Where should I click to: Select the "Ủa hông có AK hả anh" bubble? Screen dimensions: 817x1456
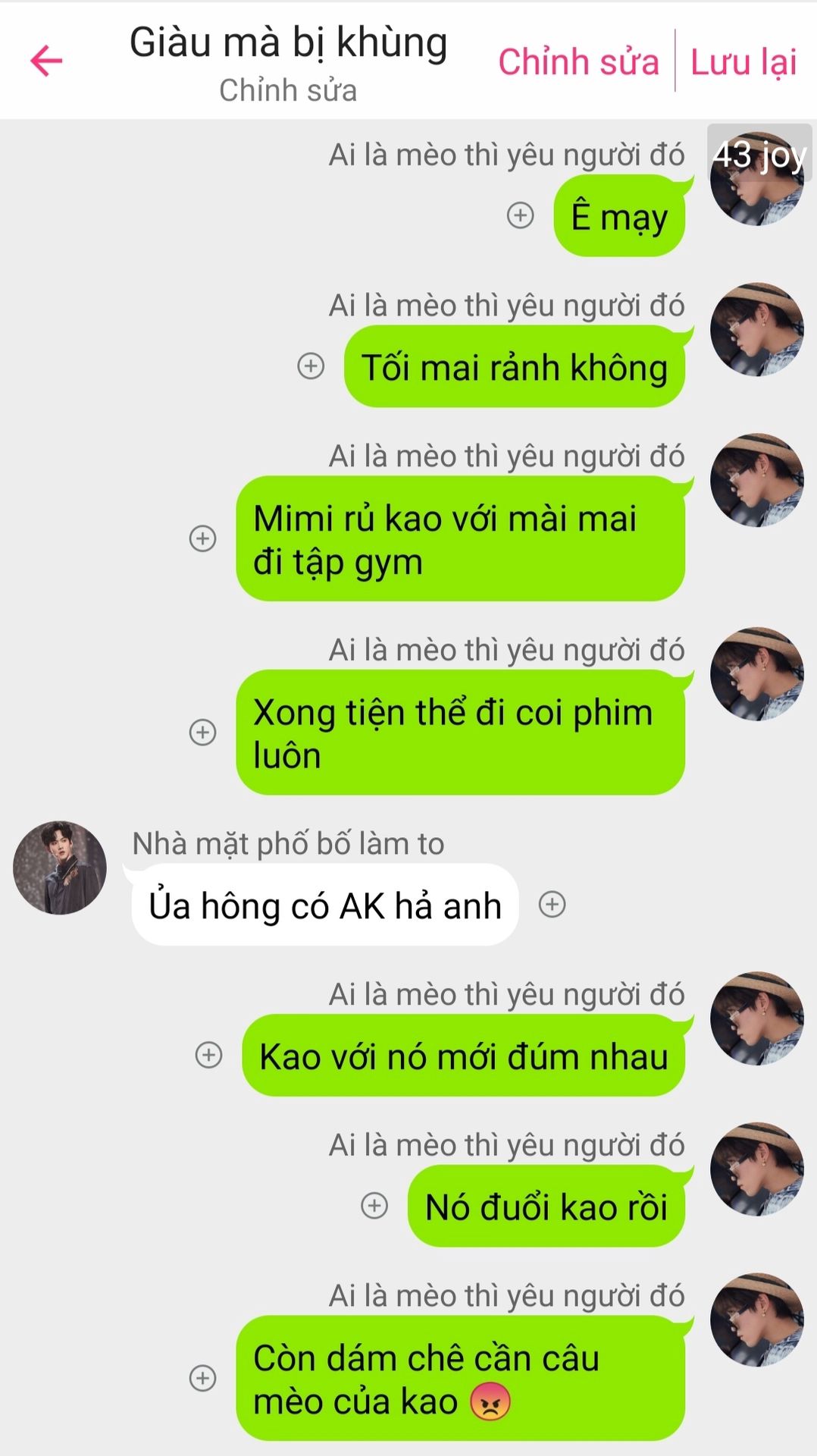click(x=325, y=905)
